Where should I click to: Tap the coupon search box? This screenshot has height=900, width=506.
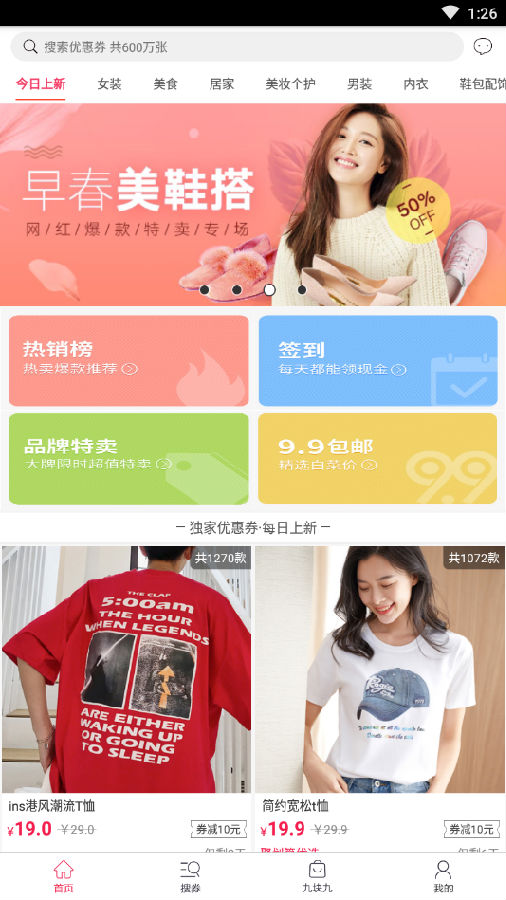[237, 46]
